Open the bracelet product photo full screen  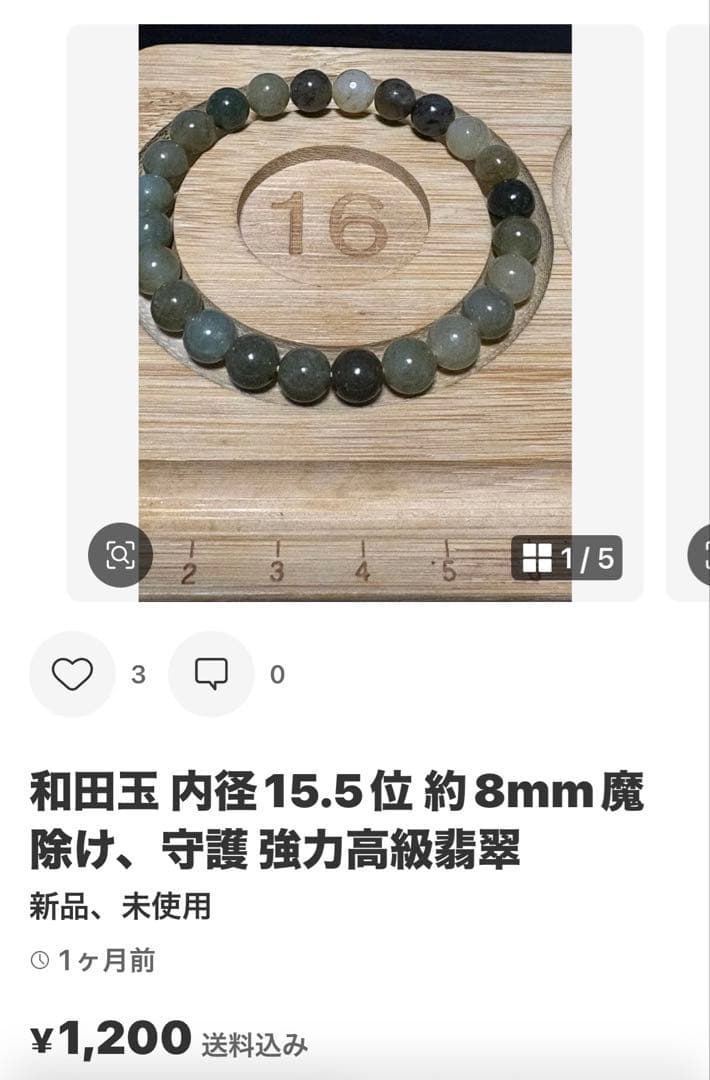(x=355, y=300)
